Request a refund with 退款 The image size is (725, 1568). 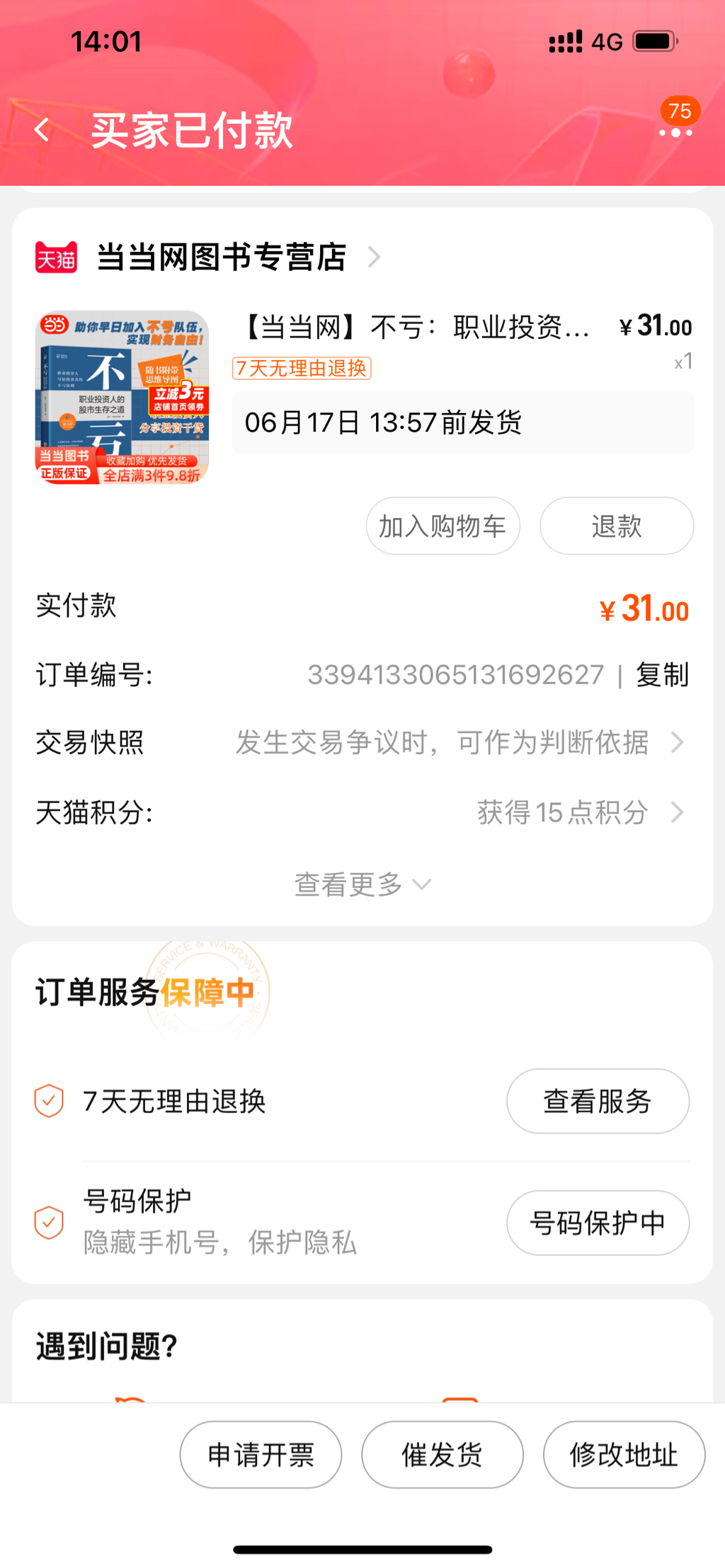pyautogui.click(x=616, y=526)
